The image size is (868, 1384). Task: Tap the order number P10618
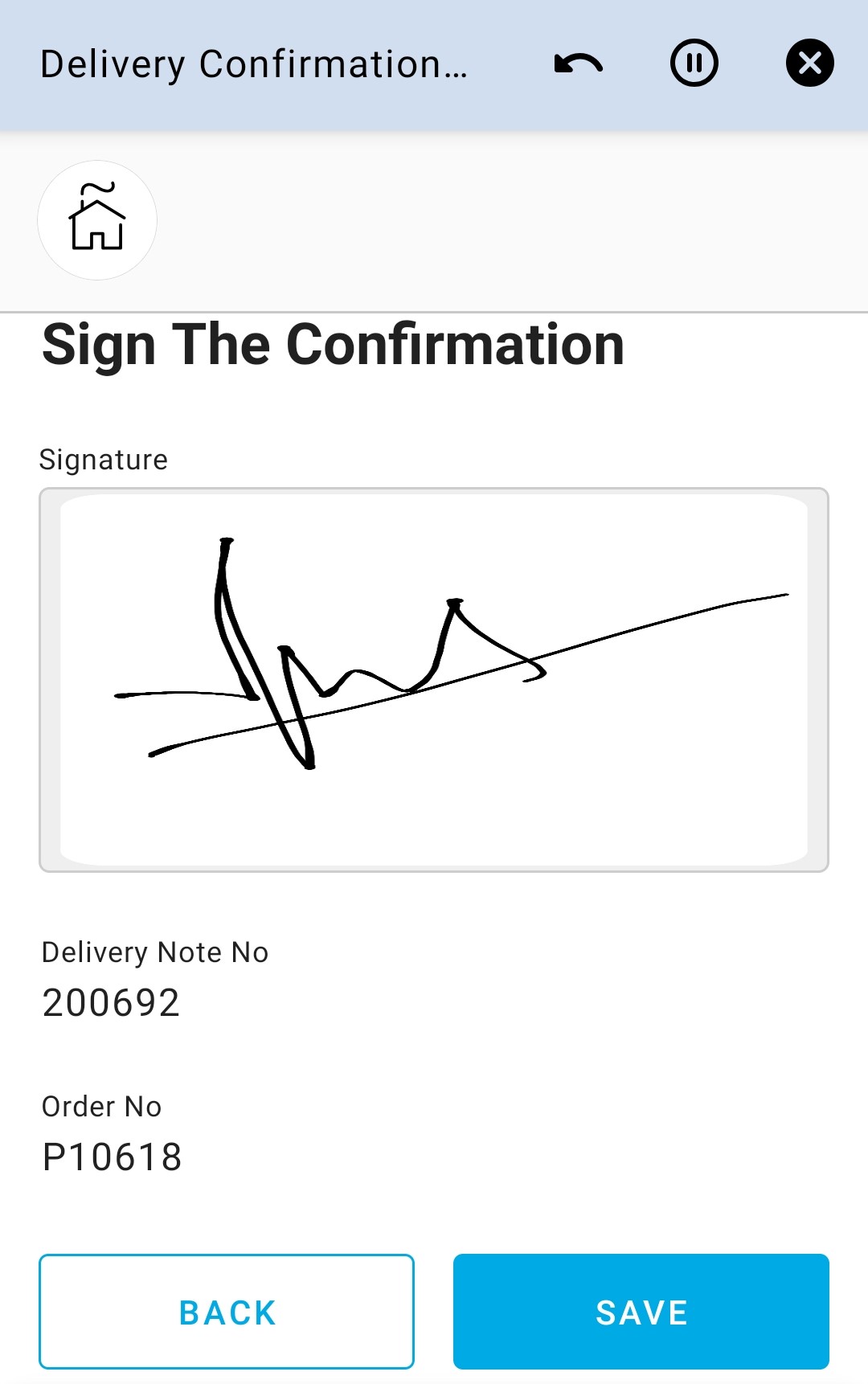click(113, 1157)
